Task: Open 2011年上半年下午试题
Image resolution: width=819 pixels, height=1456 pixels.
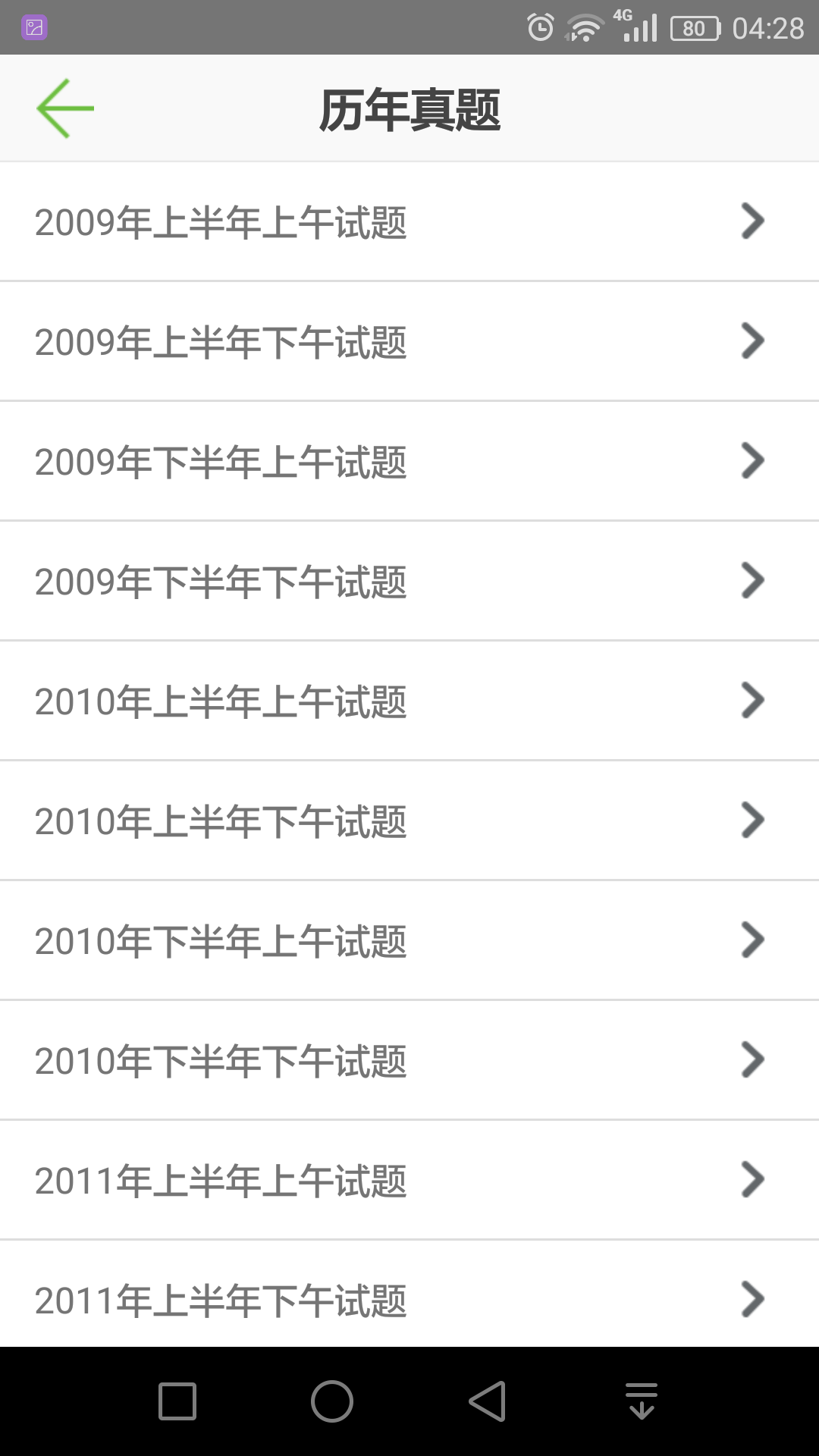Action: tap(409, 1299)
